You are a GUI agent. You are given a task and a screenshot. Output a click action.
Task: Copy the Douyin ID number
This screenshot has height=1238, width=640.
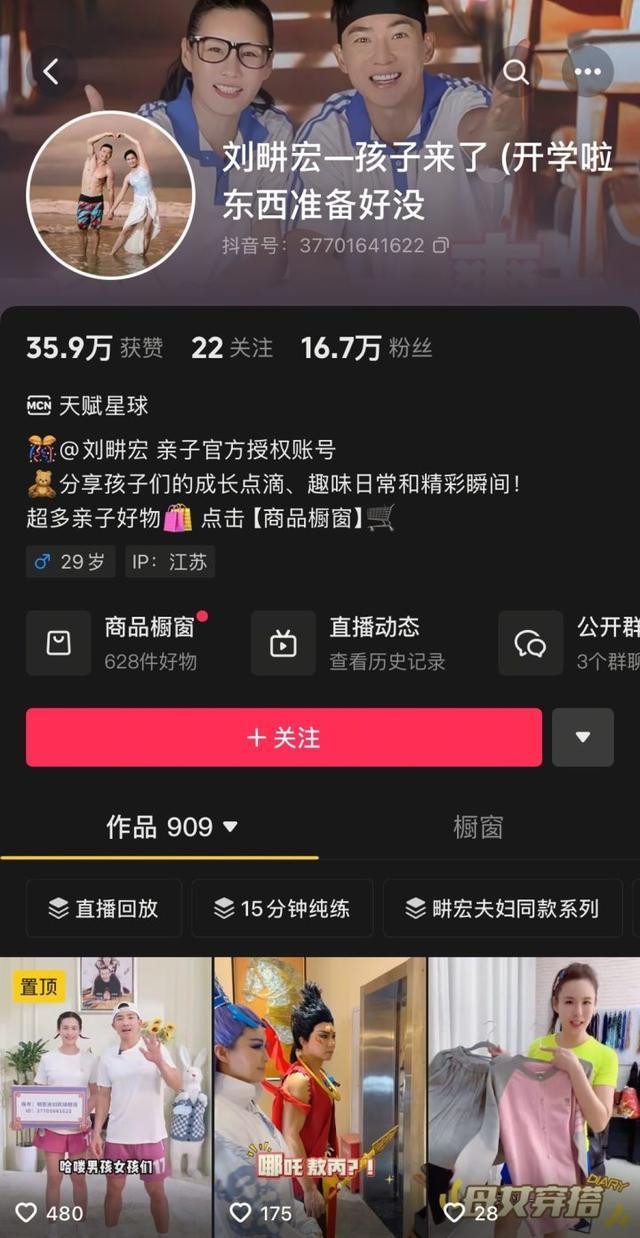tap(441, 245)
